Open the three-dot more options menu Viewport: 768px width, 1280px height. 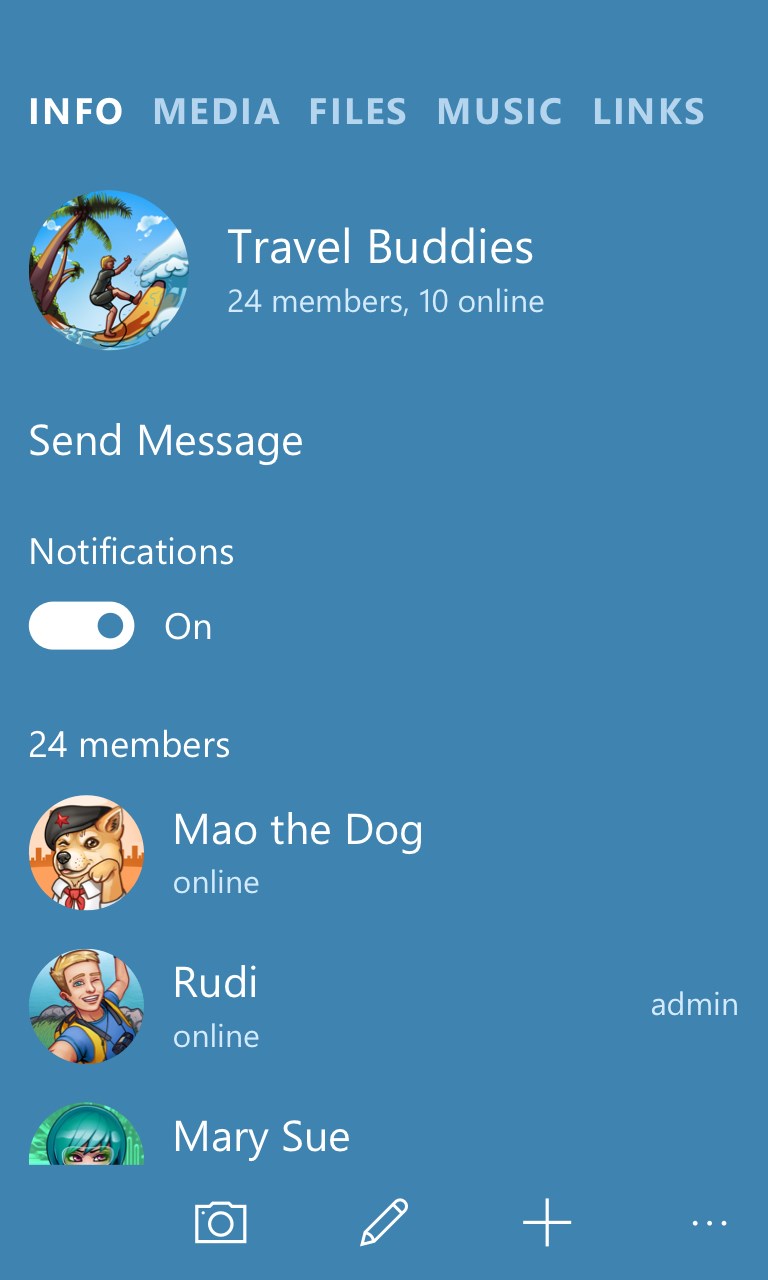tap(709, 1222)
